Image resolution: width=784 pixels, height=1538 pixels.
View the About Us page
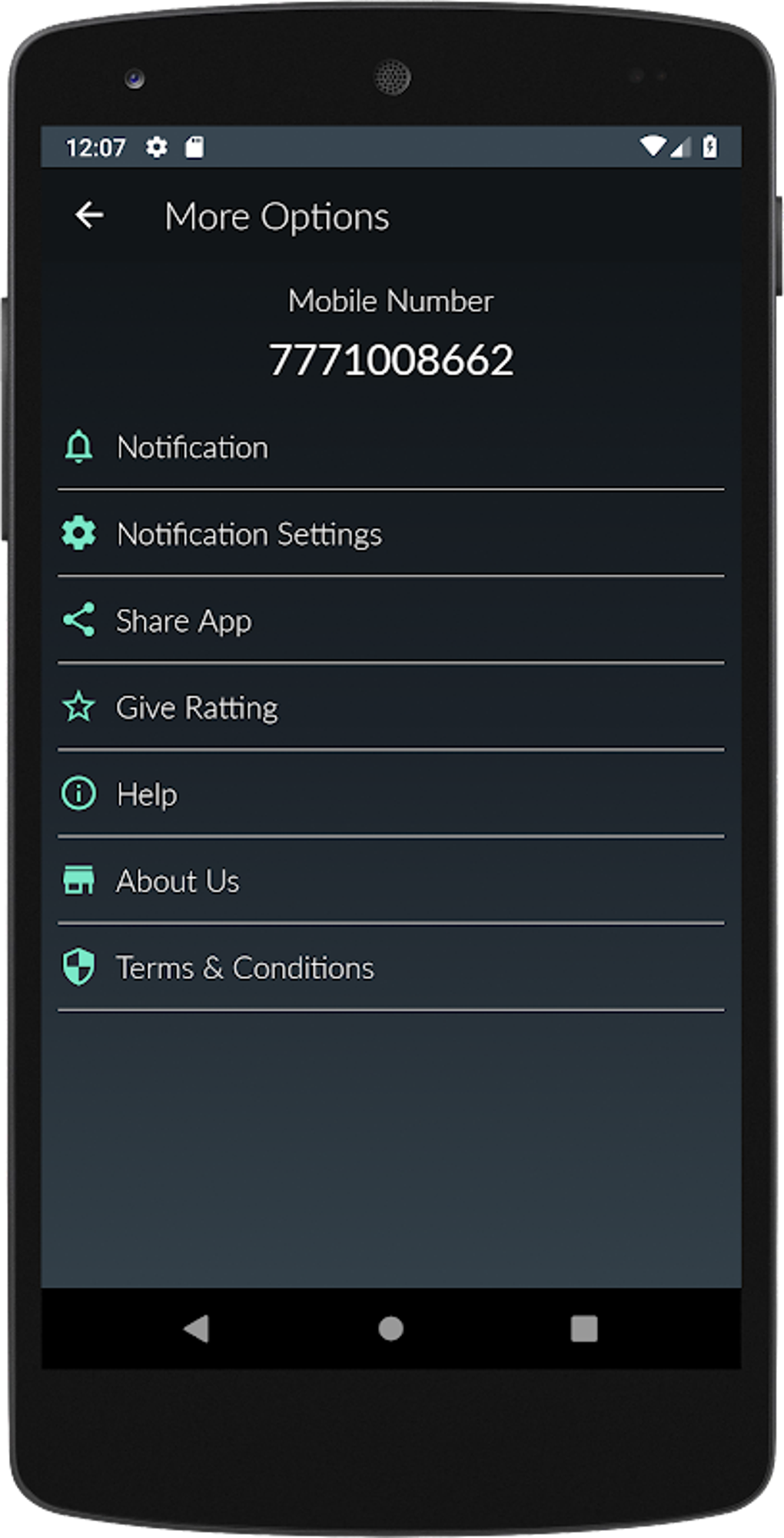(390, 881)
